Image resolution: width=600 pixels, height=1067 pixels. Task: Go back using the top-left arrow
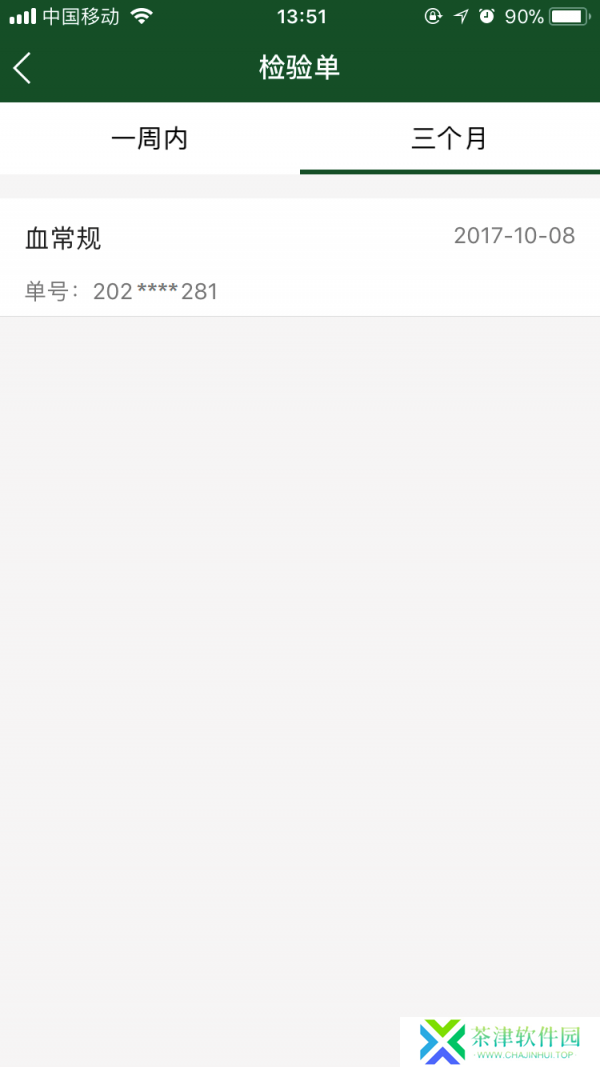[x=22, y=68]
